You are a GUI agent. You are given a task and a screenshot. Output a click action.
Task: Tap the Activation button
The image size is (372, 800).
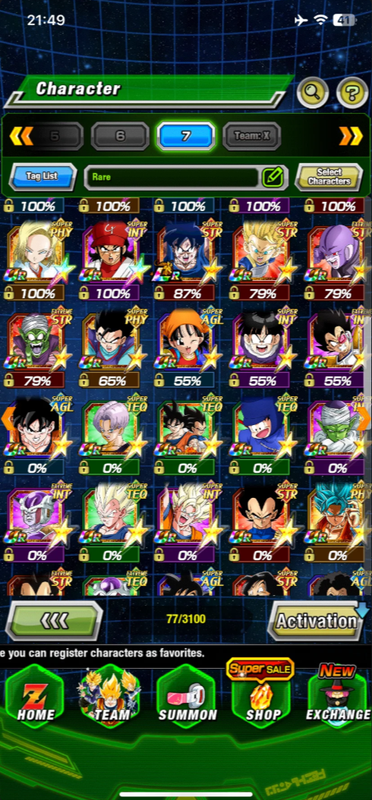[317, 621]
